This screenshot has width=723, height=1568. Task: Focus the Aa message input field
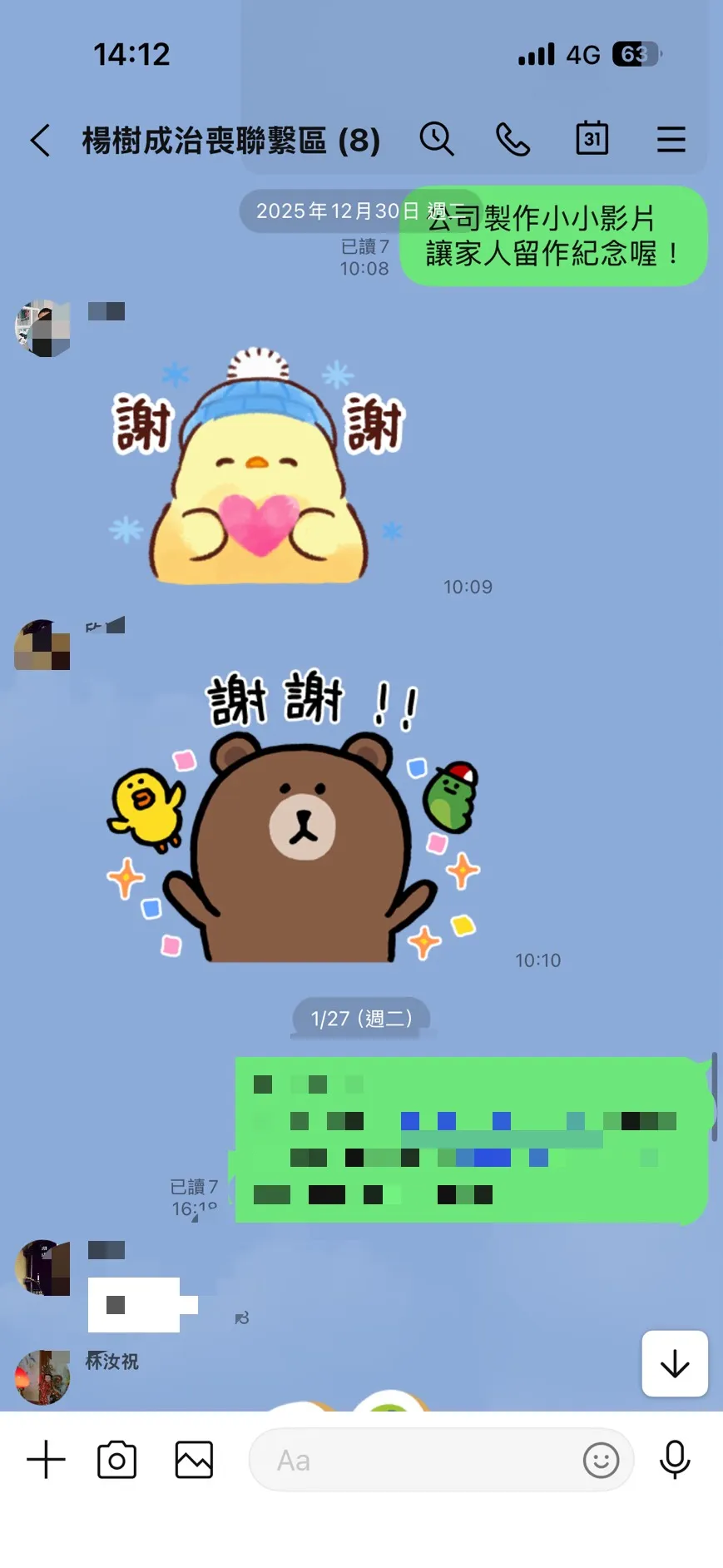click(416, 1460)
